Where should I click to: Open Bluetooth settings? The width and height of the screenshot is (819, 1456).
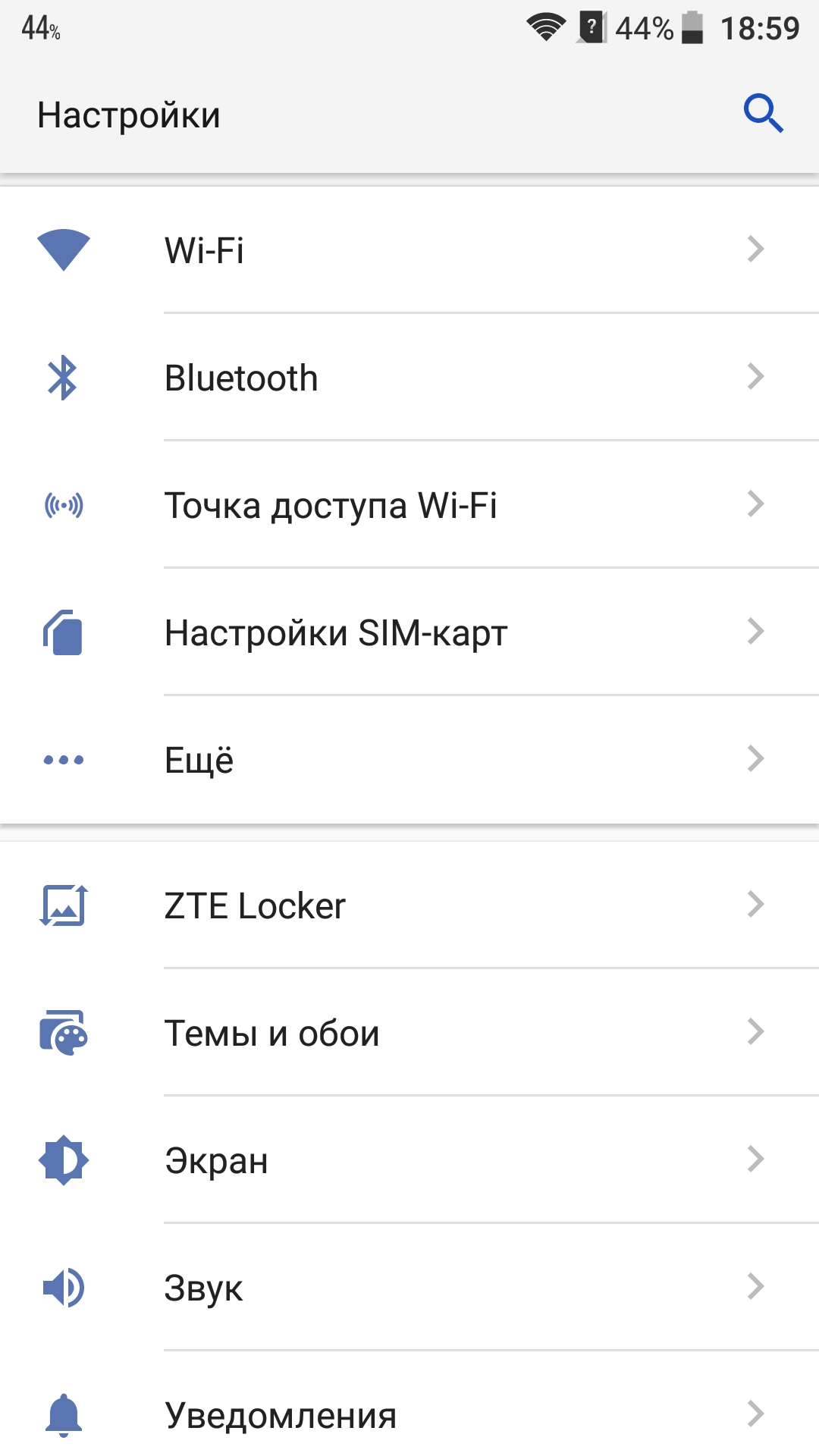coord(409,377)
